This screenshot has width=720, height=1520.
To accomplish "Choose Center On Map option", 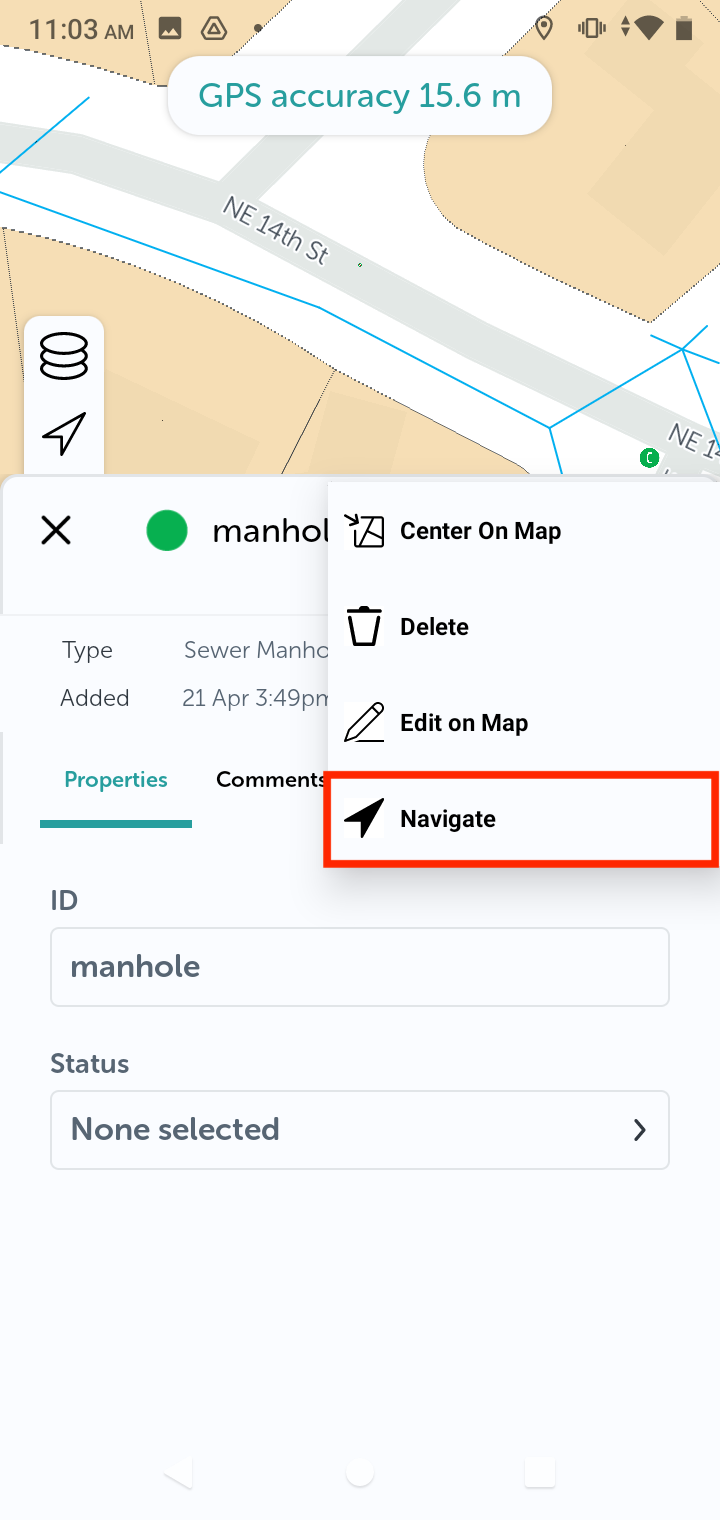I will [480, 531].
